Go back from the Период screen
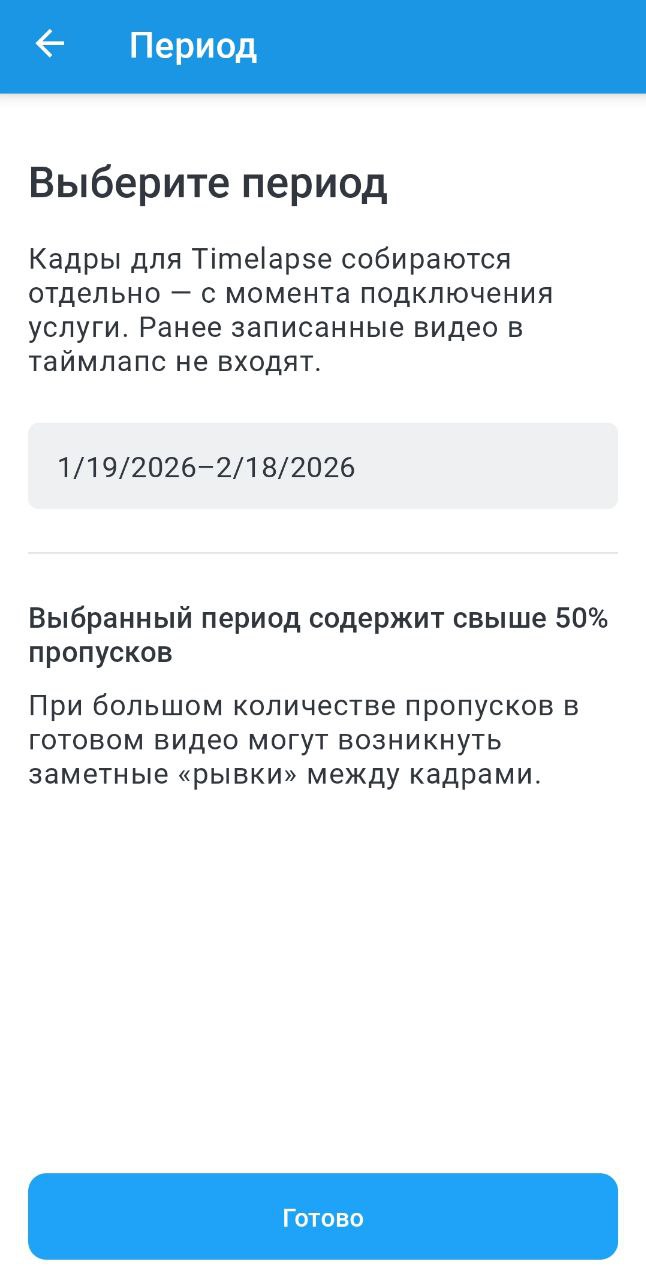This screenshot has width=646, height=1280. tap(49, 44)
